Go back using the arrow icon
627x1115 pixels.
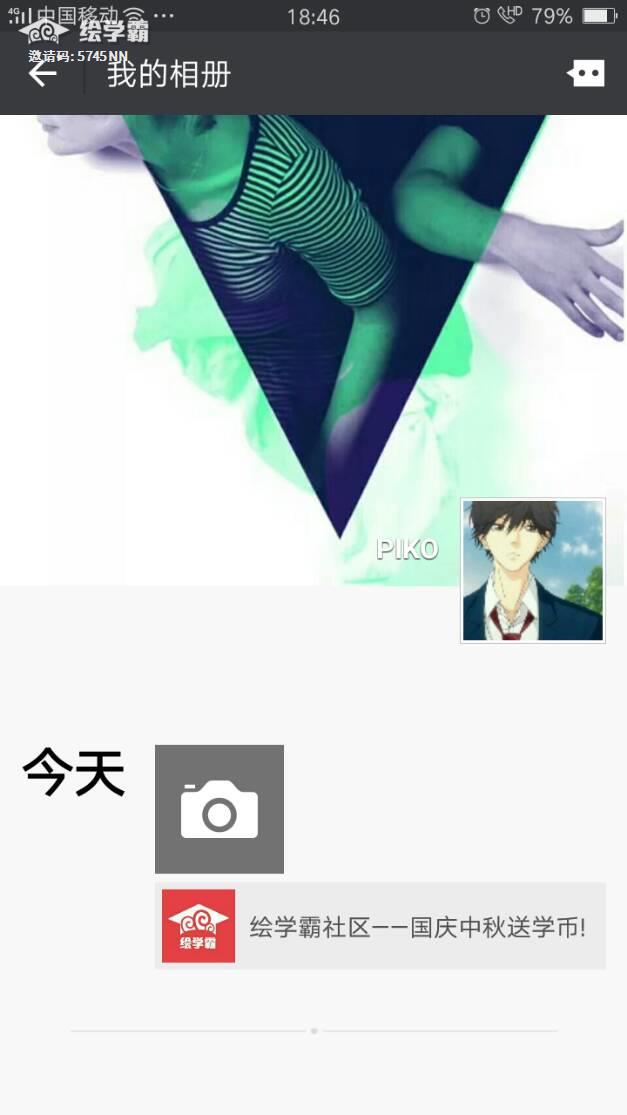point(42,74)
